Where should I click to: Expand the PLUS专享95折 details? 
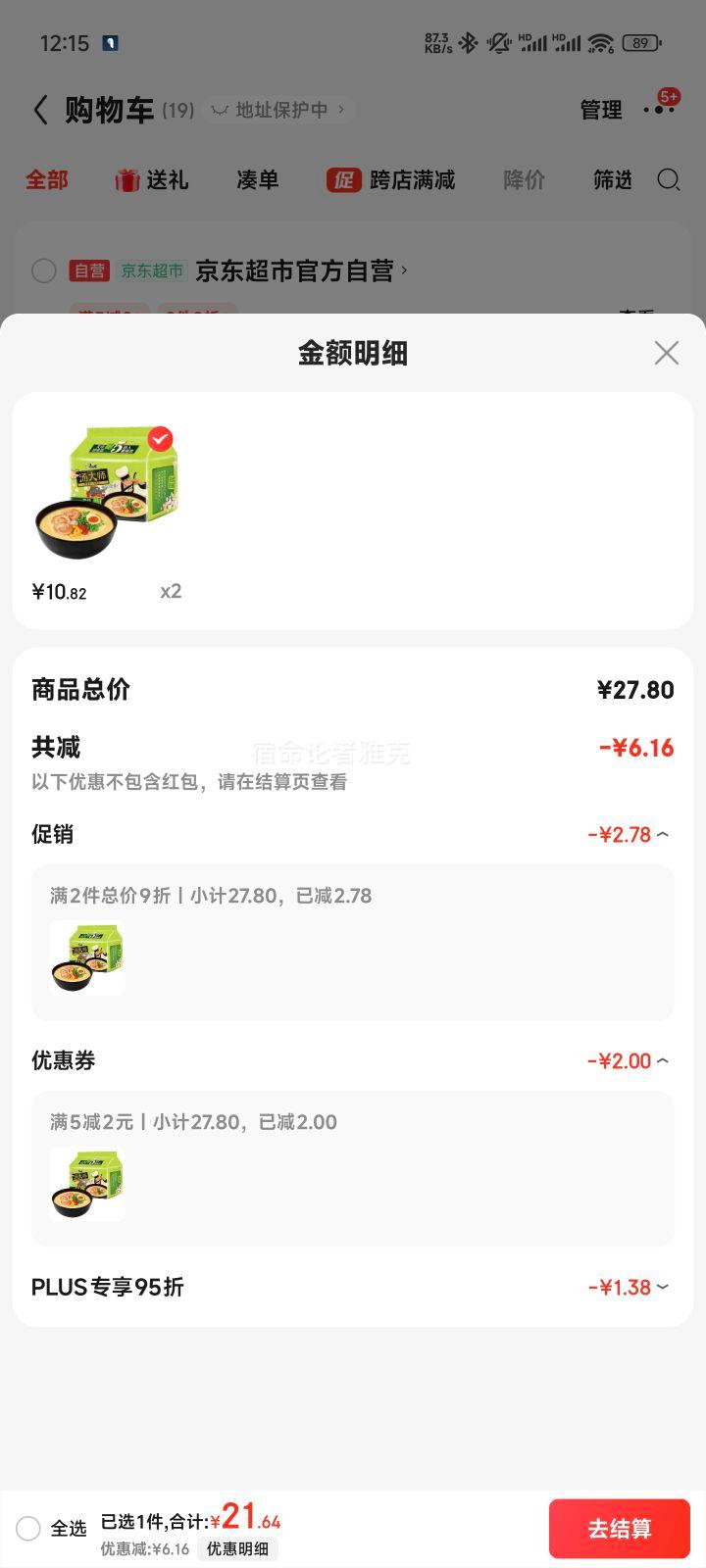click(x=663, y=1287)
